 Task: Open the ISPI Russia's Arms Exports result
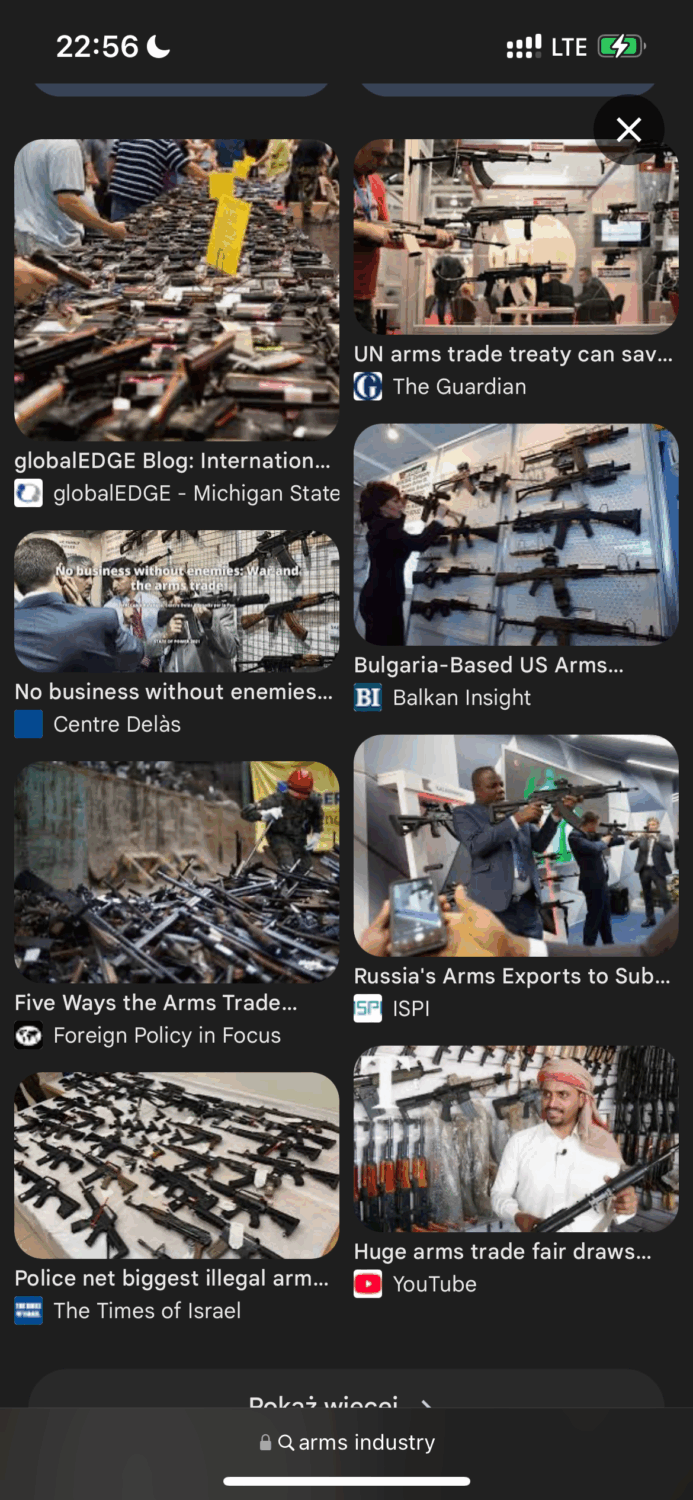click(x=516, y=845)
